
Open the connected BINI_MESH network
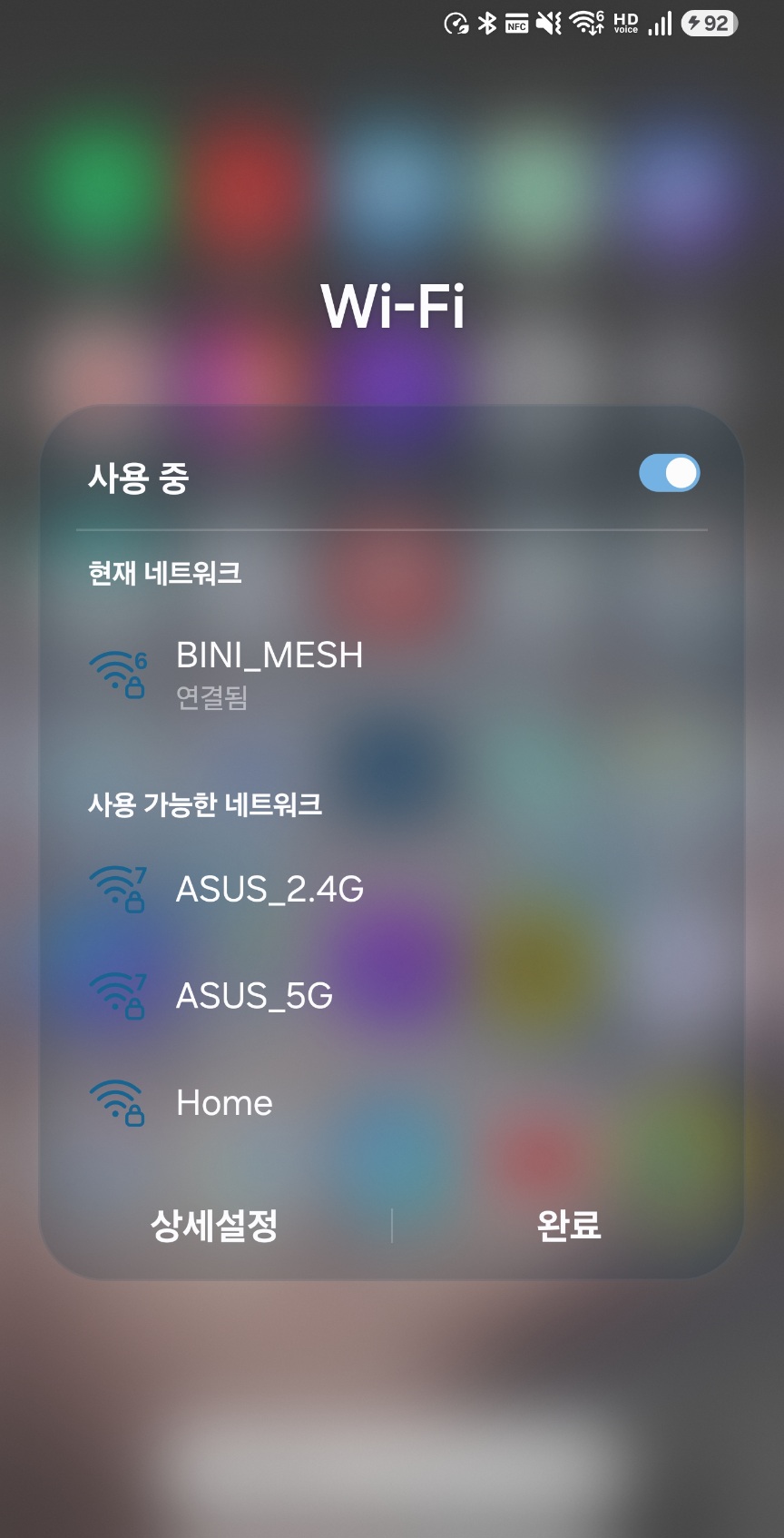click(x=392, y=675)
